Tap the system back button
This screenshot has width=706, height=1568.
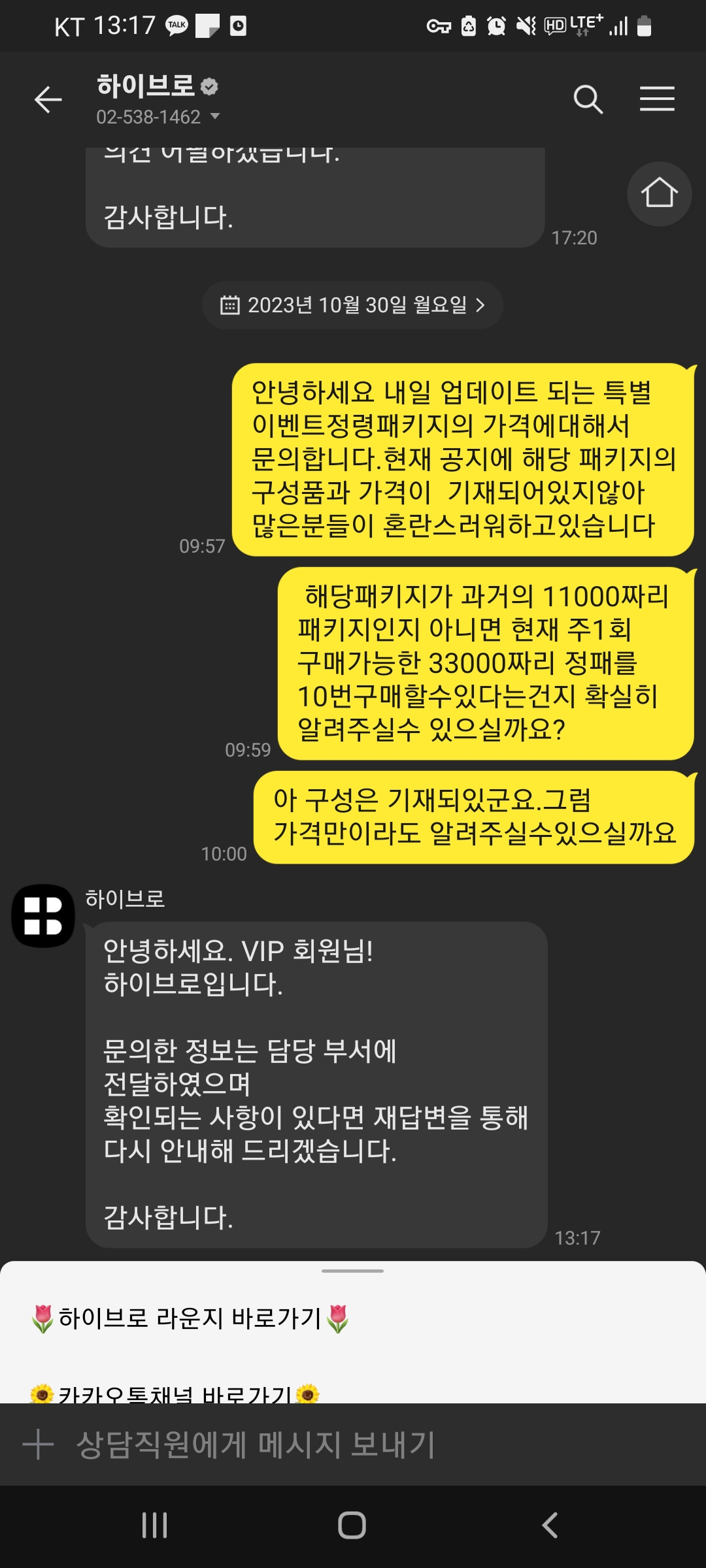550,1526
